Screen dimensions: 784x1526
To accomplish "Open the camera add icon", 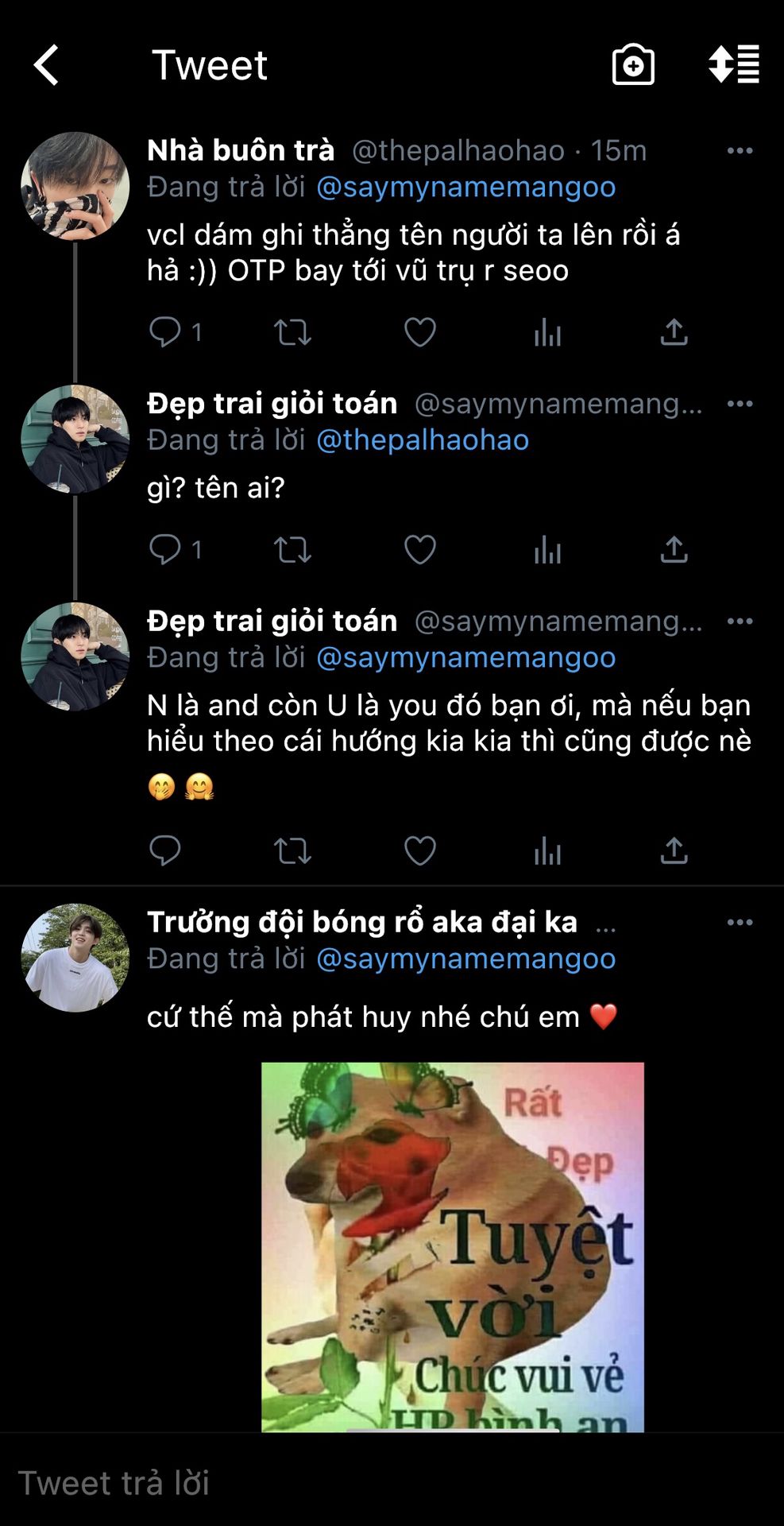I will pyautogui.click(x=633, y=65).
